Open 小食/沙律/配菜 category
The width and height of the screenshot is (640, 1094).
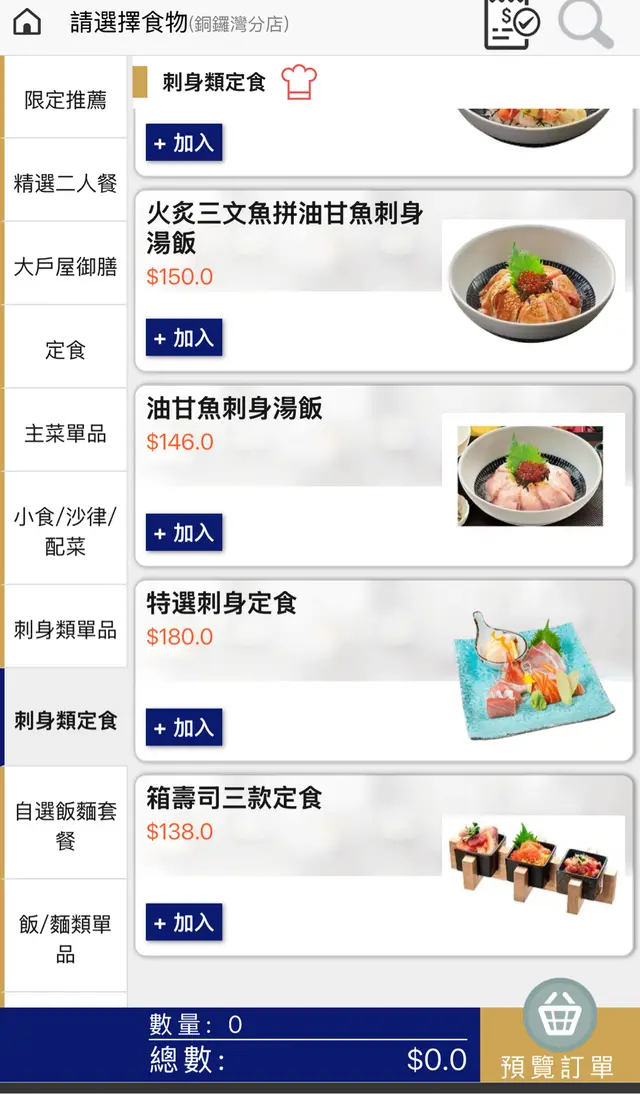(65, 531)
